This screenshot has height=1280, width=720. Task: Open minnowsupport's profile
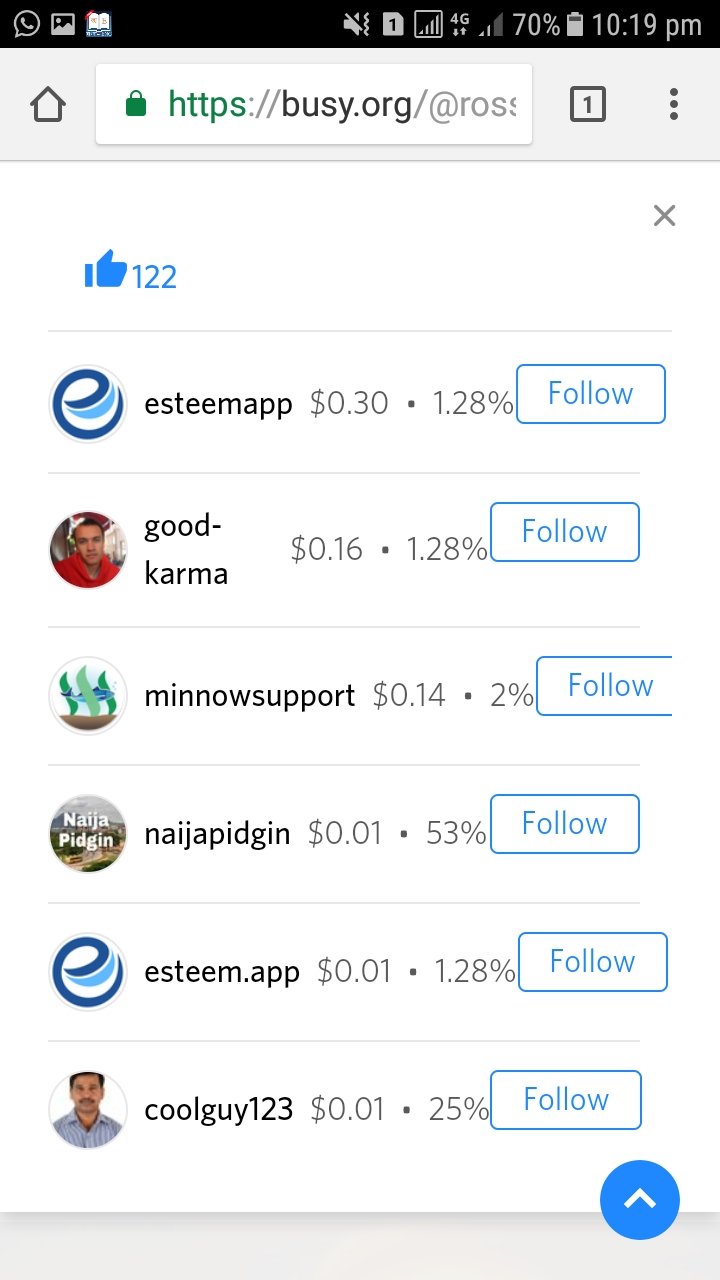[249, 696]
